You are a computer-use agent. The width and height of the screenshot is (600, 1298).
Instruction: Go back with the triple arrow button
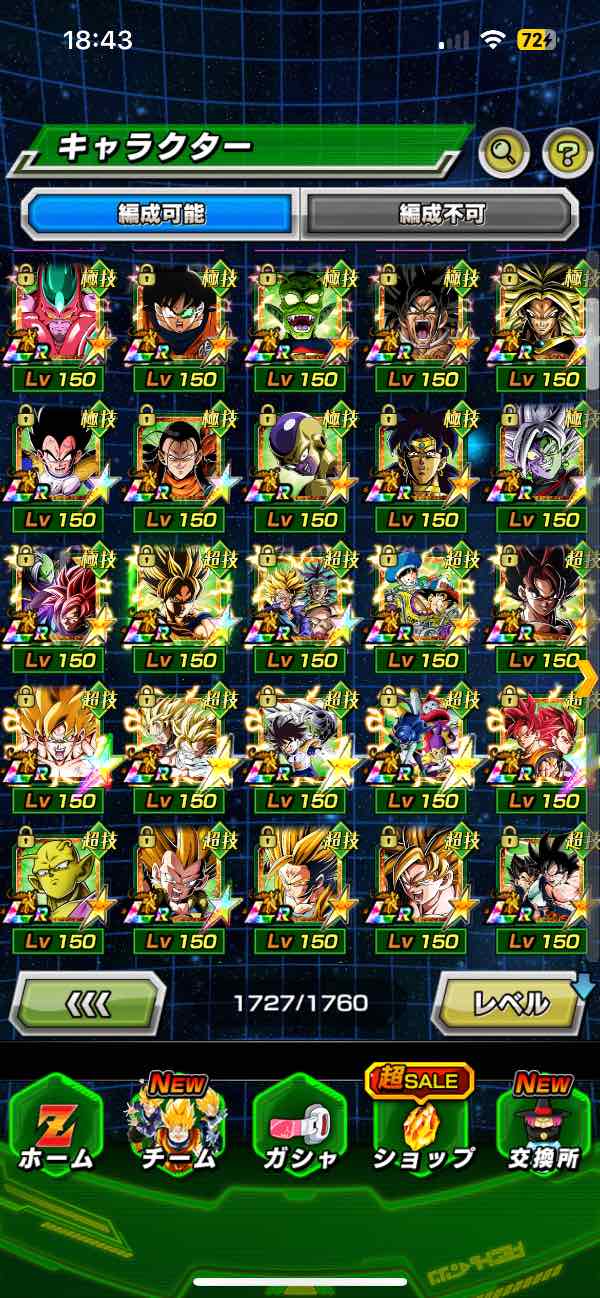tap(88, 1003)
